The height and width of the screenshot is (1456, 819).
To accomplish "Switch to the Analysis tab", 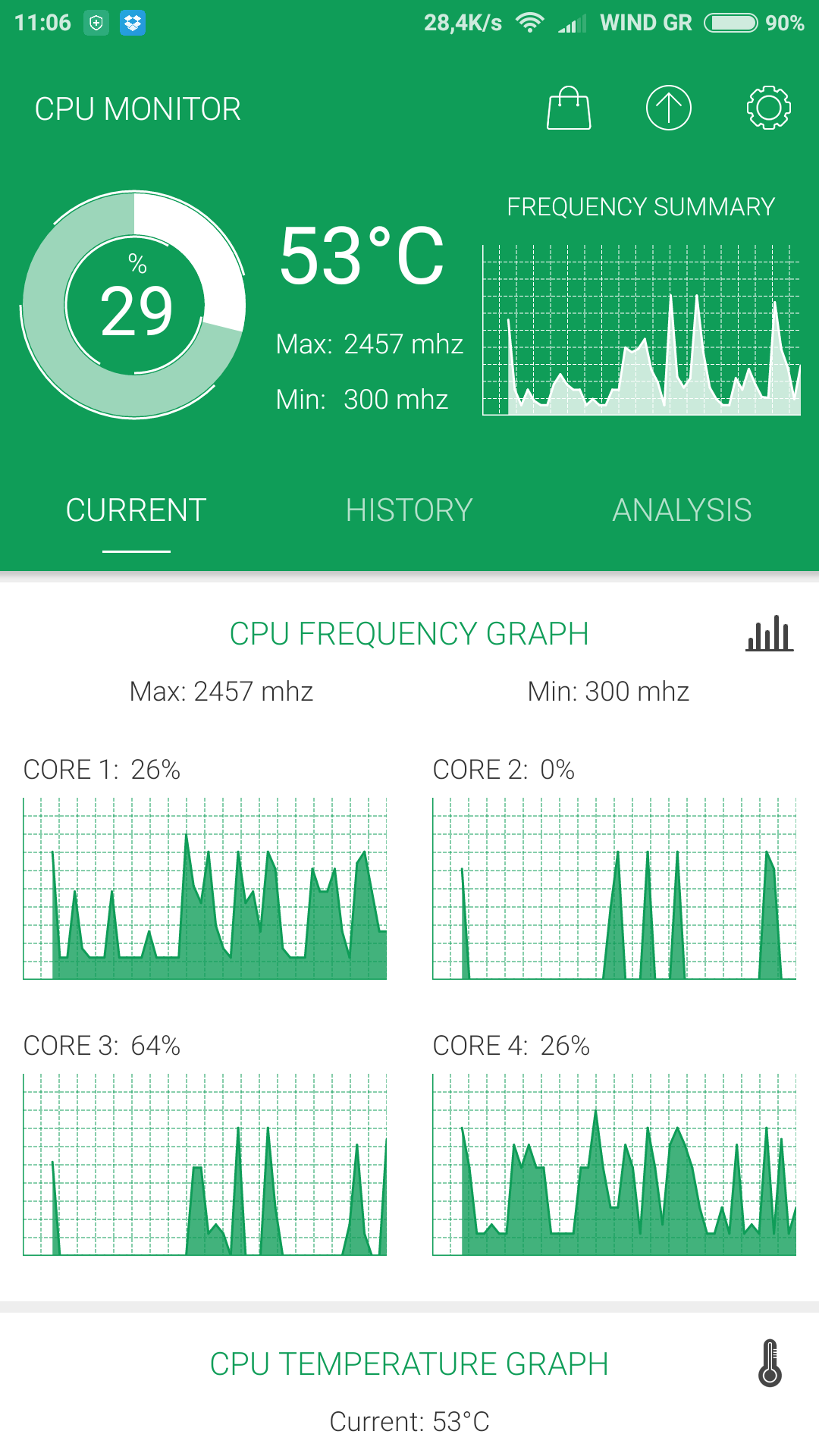I will [682, 510].
